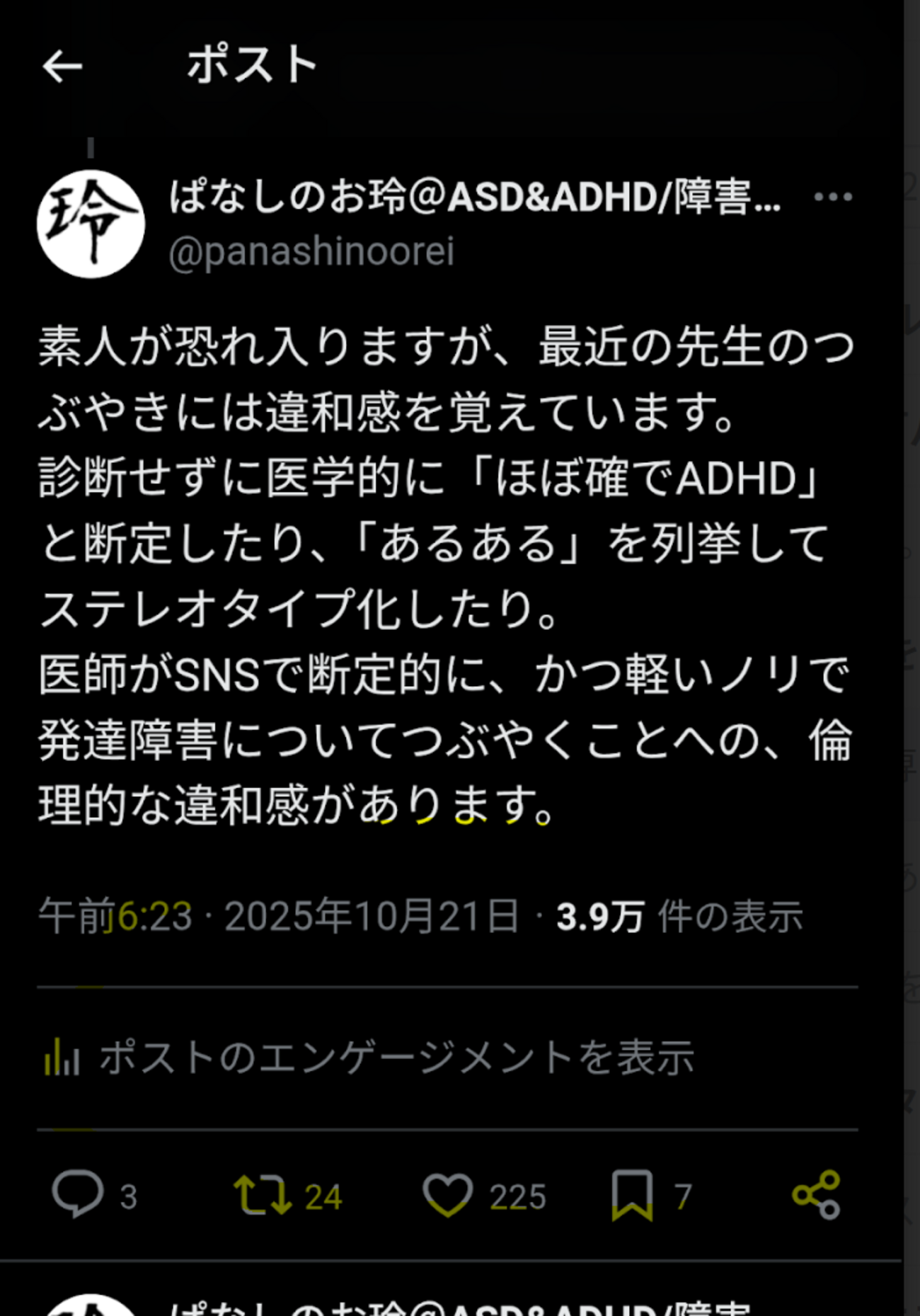Repost this post with 24 reposts
Screen dimensions: 920x1316
[263, 1195]
